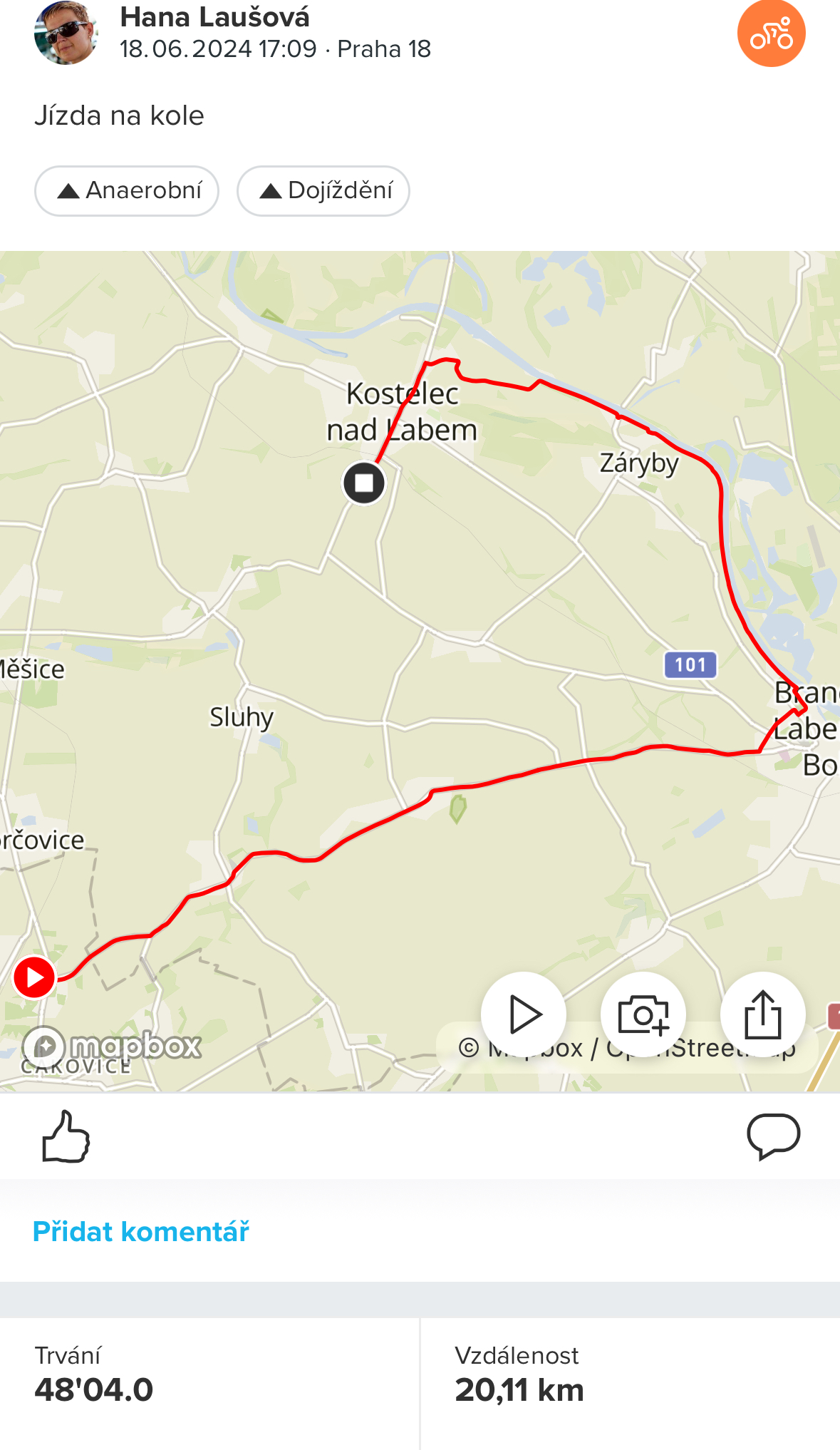Tap the orange cycling activity icon
This screenshot has width=840, height=1450.
coord(771,34)
